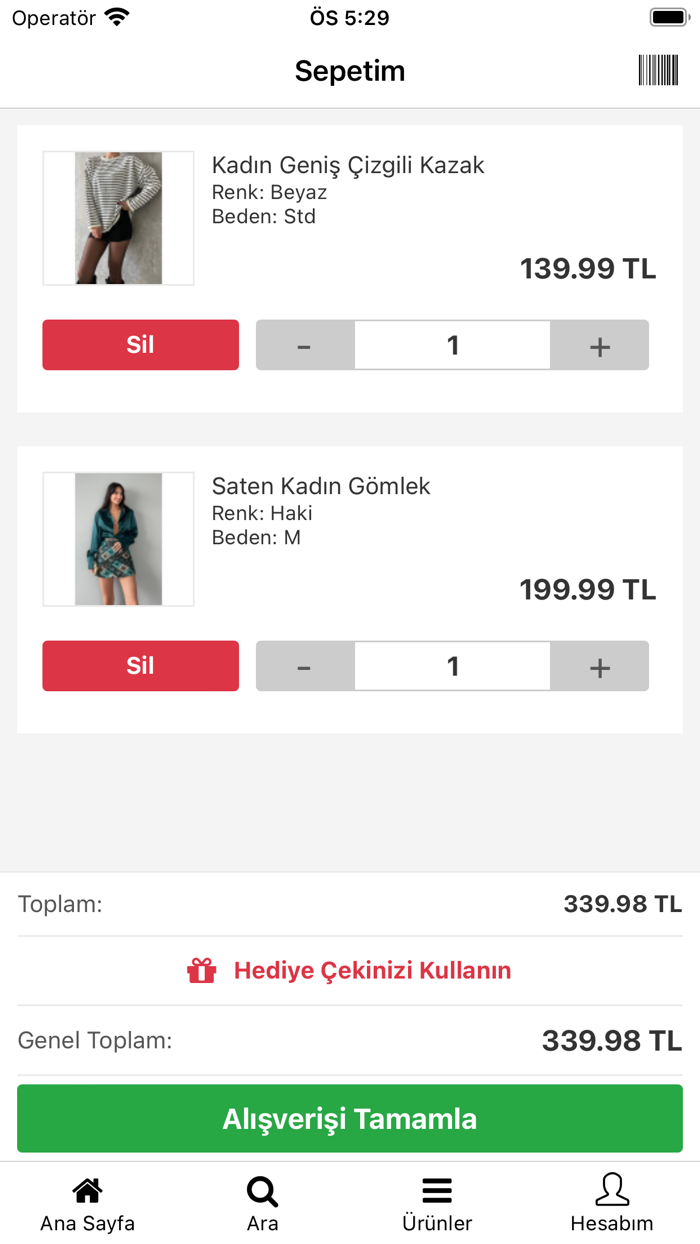
Task: Open the Kadın Geniş Çizgili Kazak product image
Action: click(x=118, y=218)
